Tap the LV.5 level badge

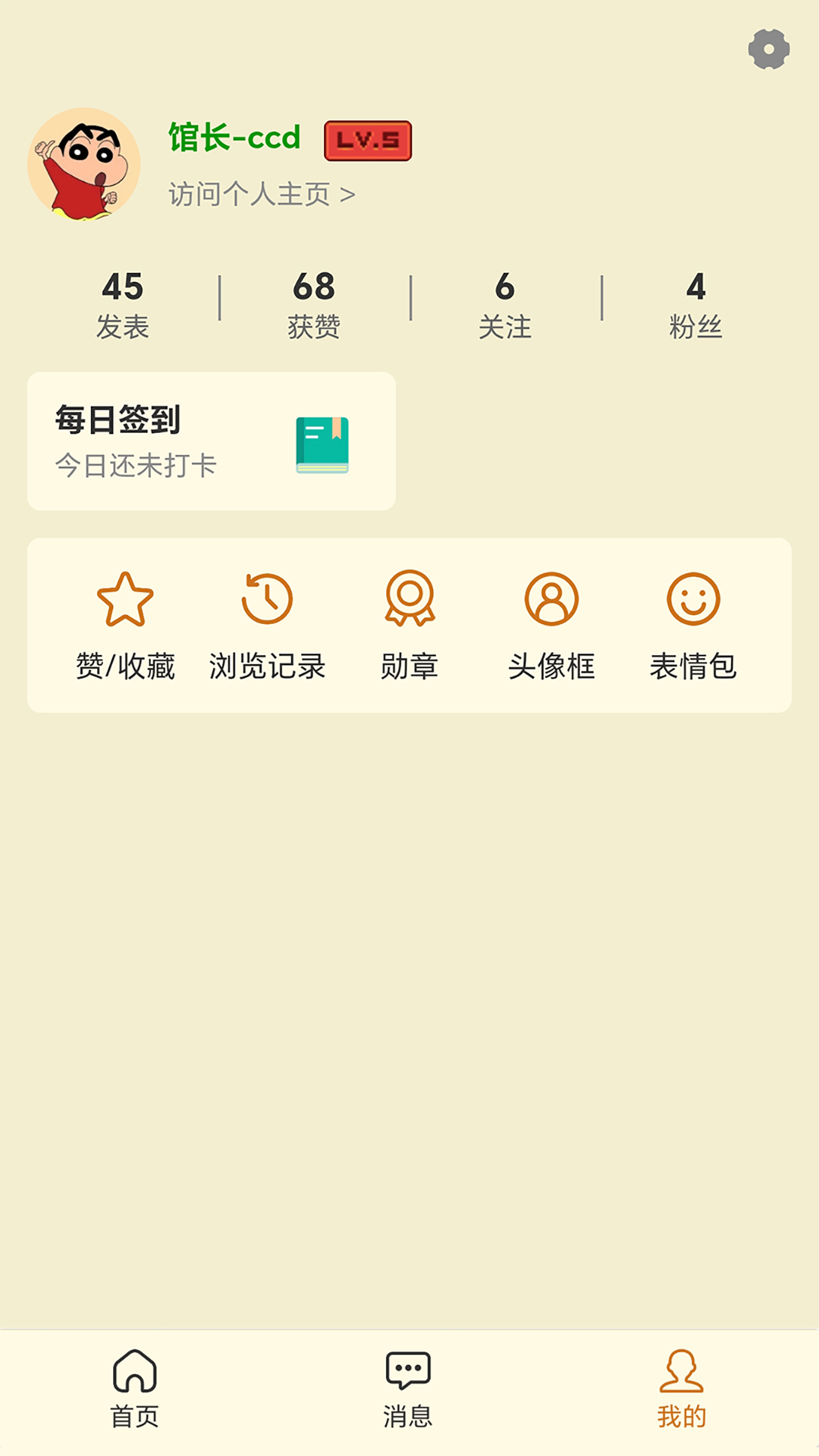point(367,140)
